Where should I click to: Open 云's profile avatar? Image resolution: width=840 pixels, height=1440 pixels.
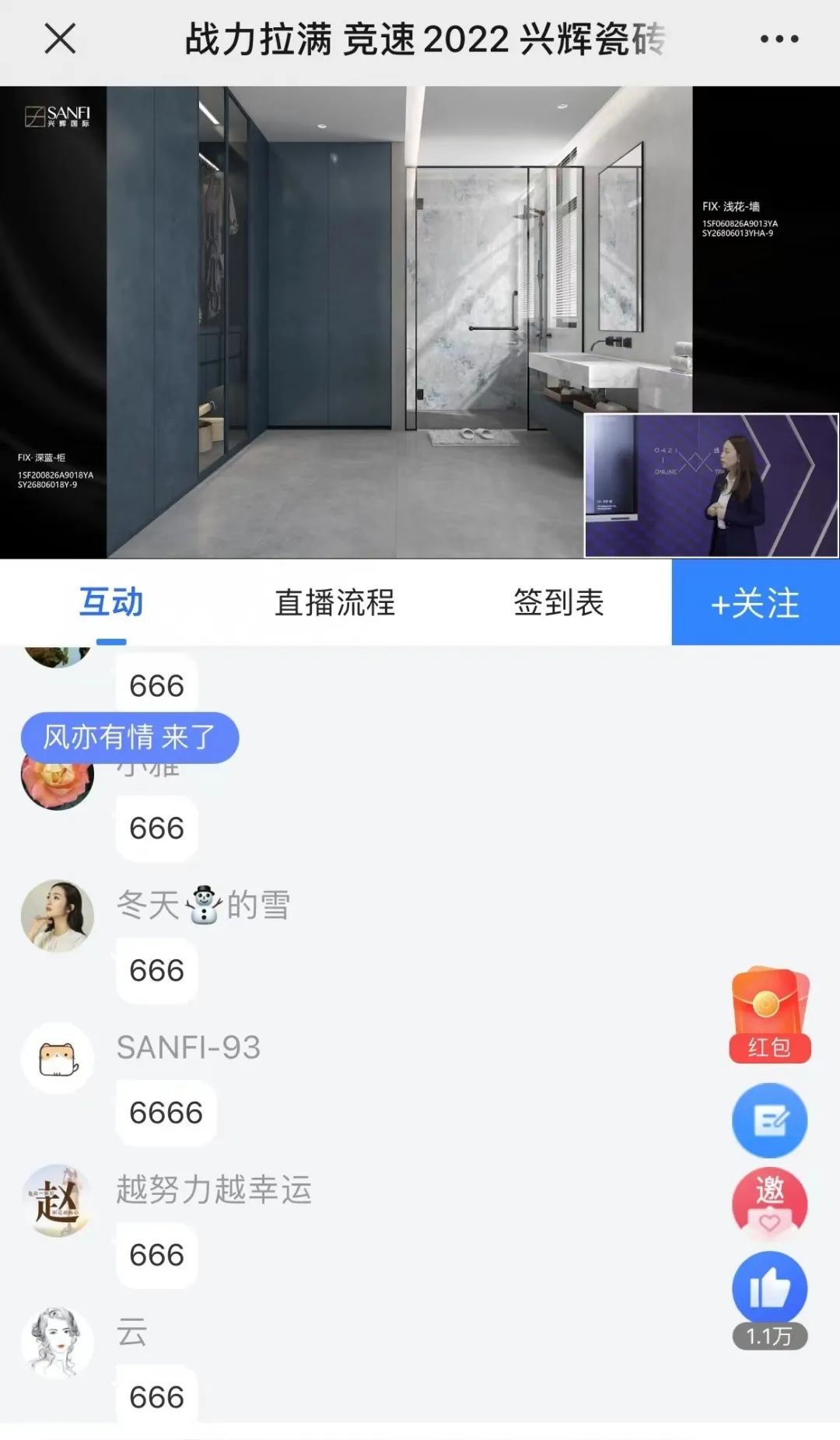click(x=58, y=1344)
